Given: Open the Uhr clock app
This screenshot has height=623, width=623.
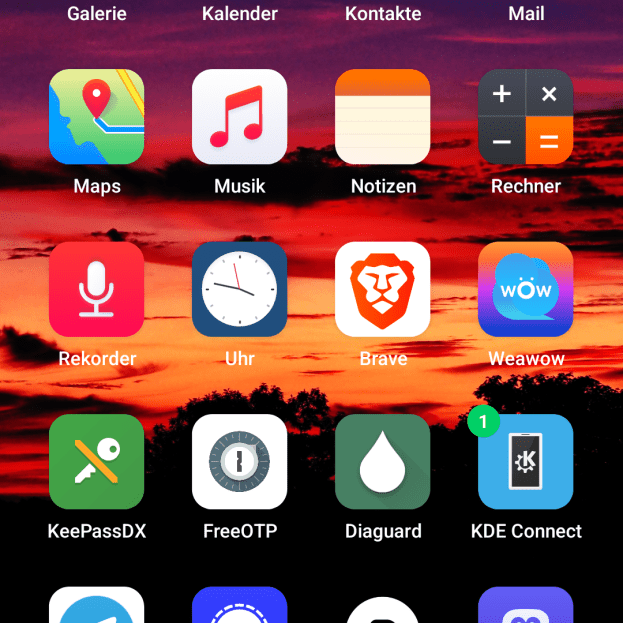Looking at the screenshot, I should 239,289.
